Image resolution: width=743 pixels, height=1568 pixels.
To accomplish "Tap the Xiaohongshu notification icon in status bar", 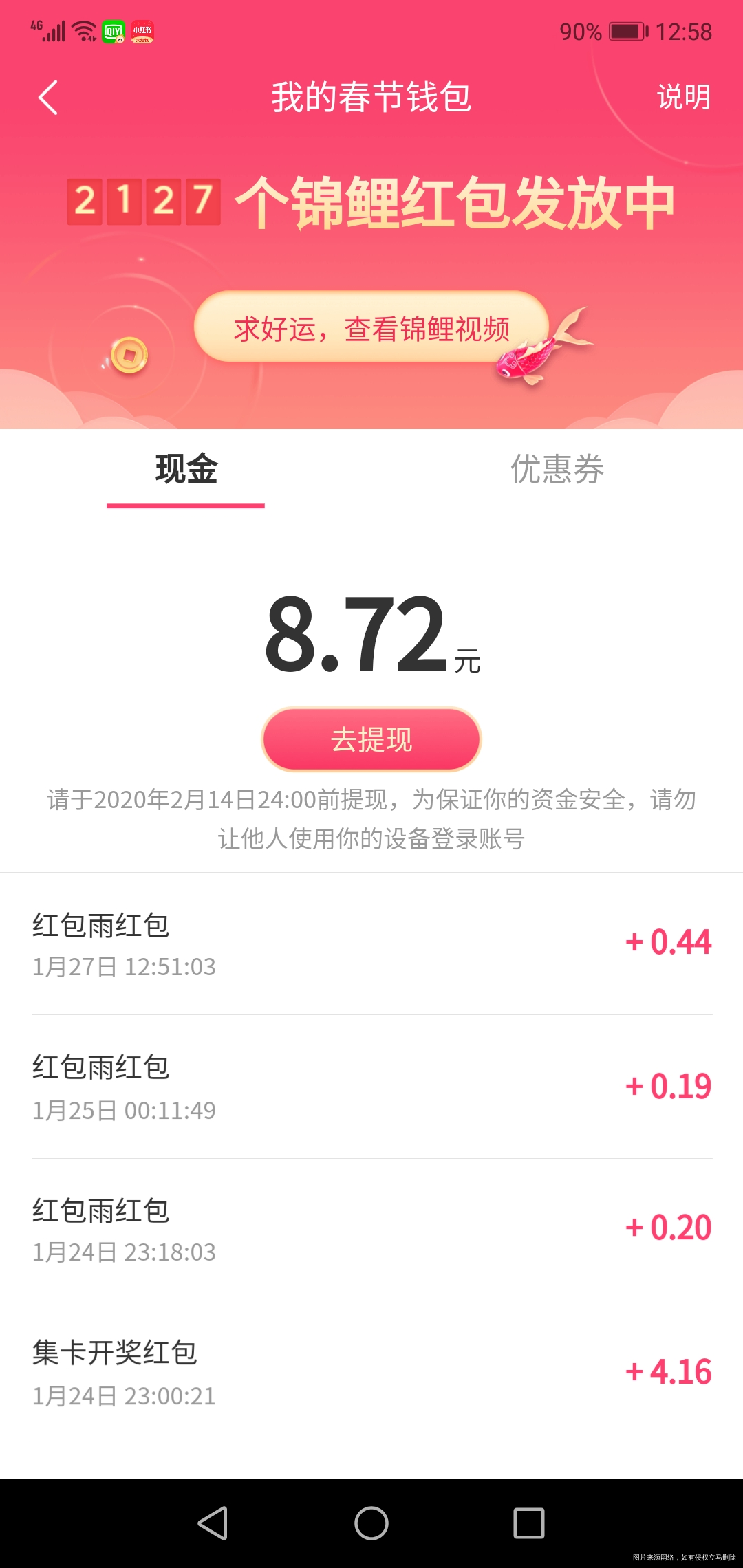I will [143, 29].
